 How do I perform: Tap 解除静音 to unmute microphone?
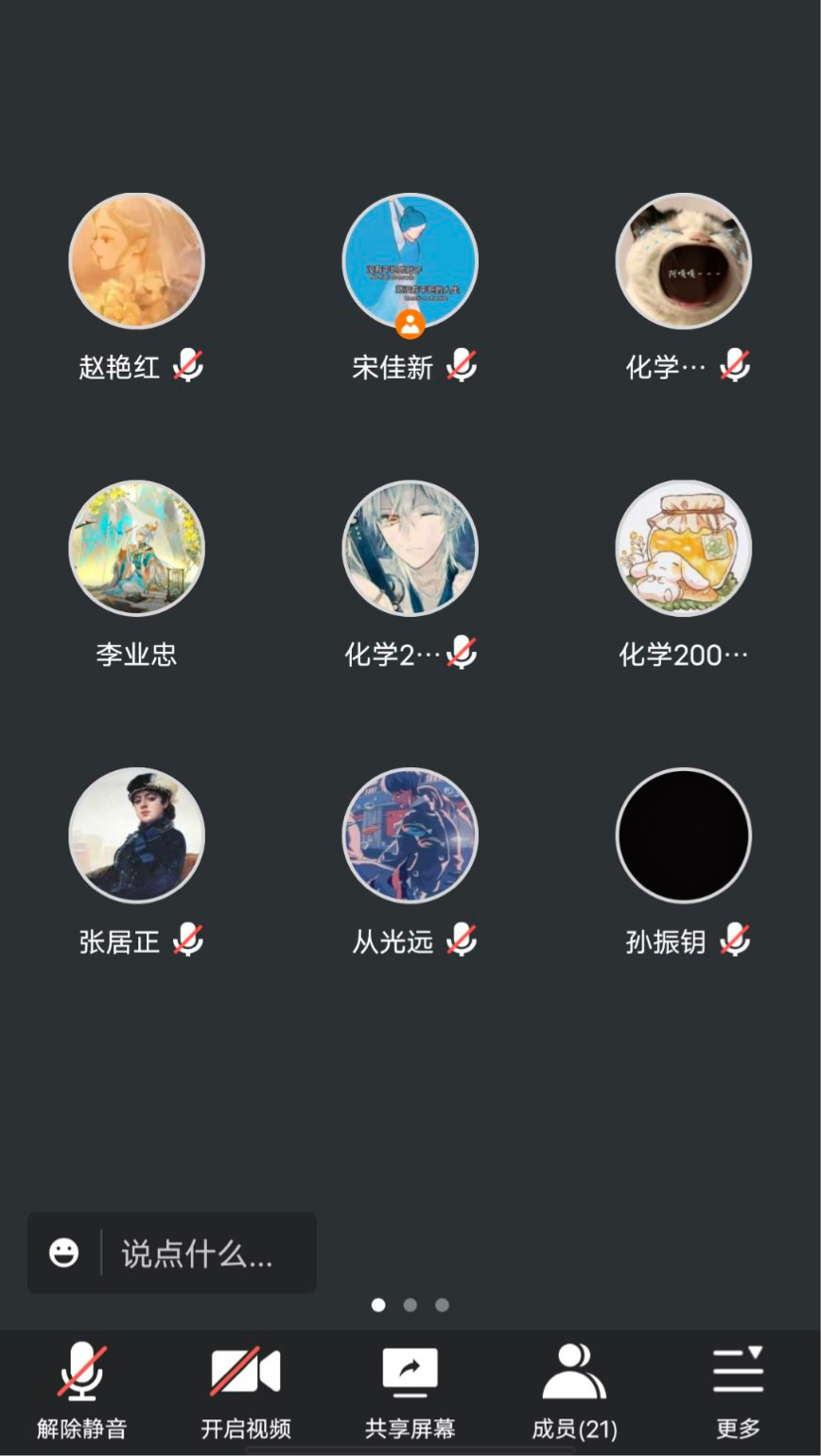pos(81,1388)
